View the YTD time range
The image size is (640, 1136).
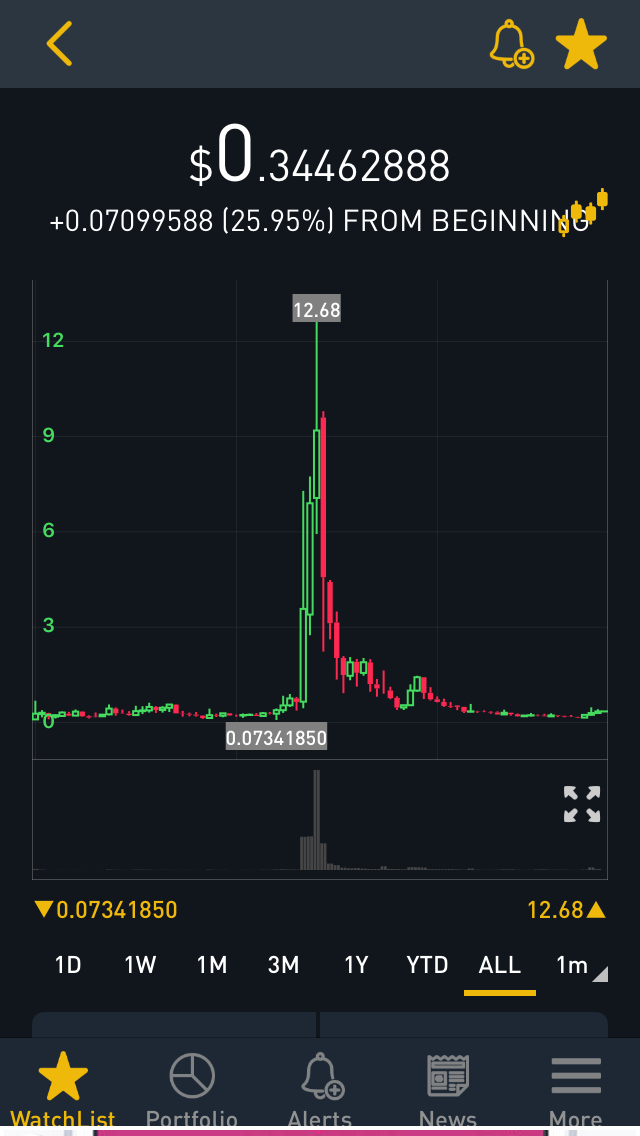[428, 965]
